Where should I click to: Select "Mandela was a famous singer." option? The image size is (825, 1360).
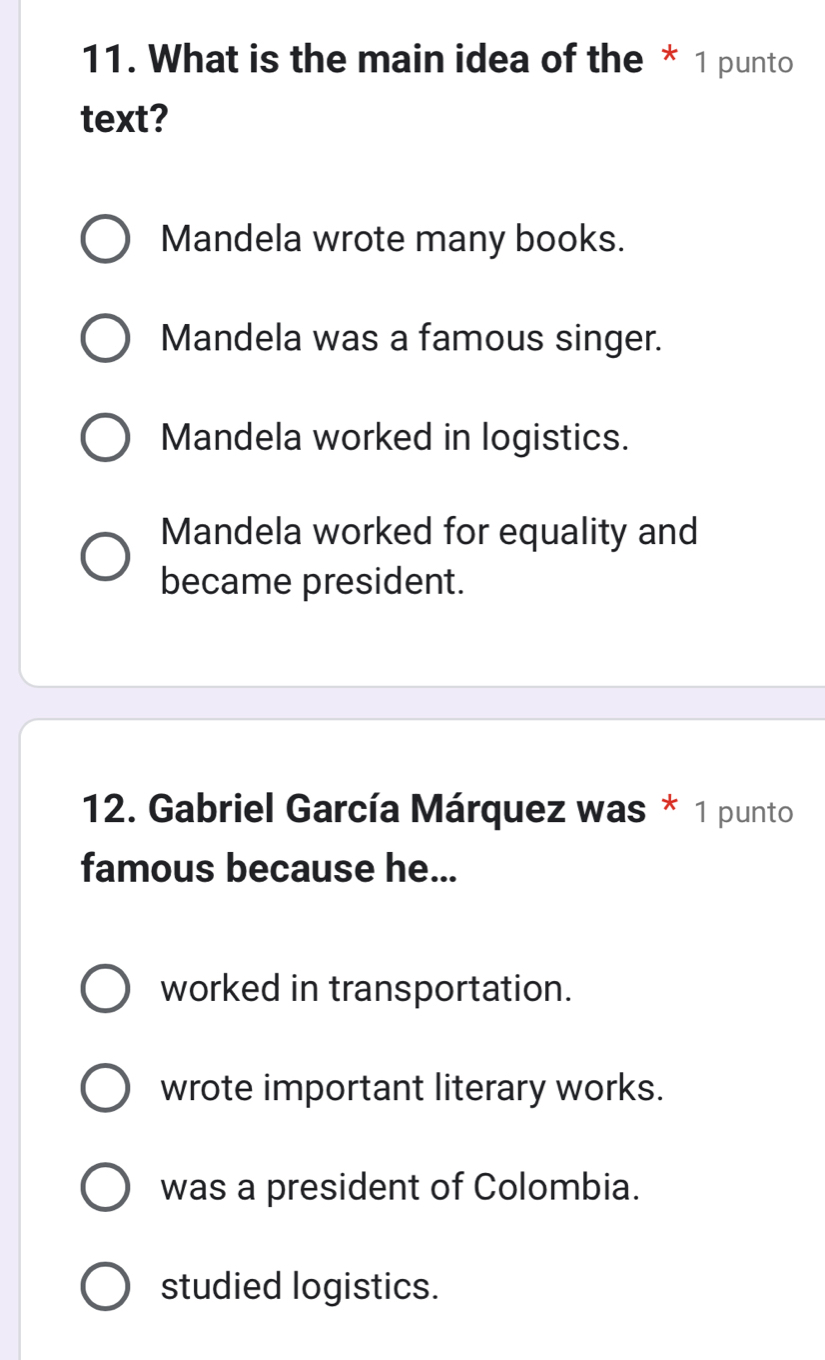106,338
